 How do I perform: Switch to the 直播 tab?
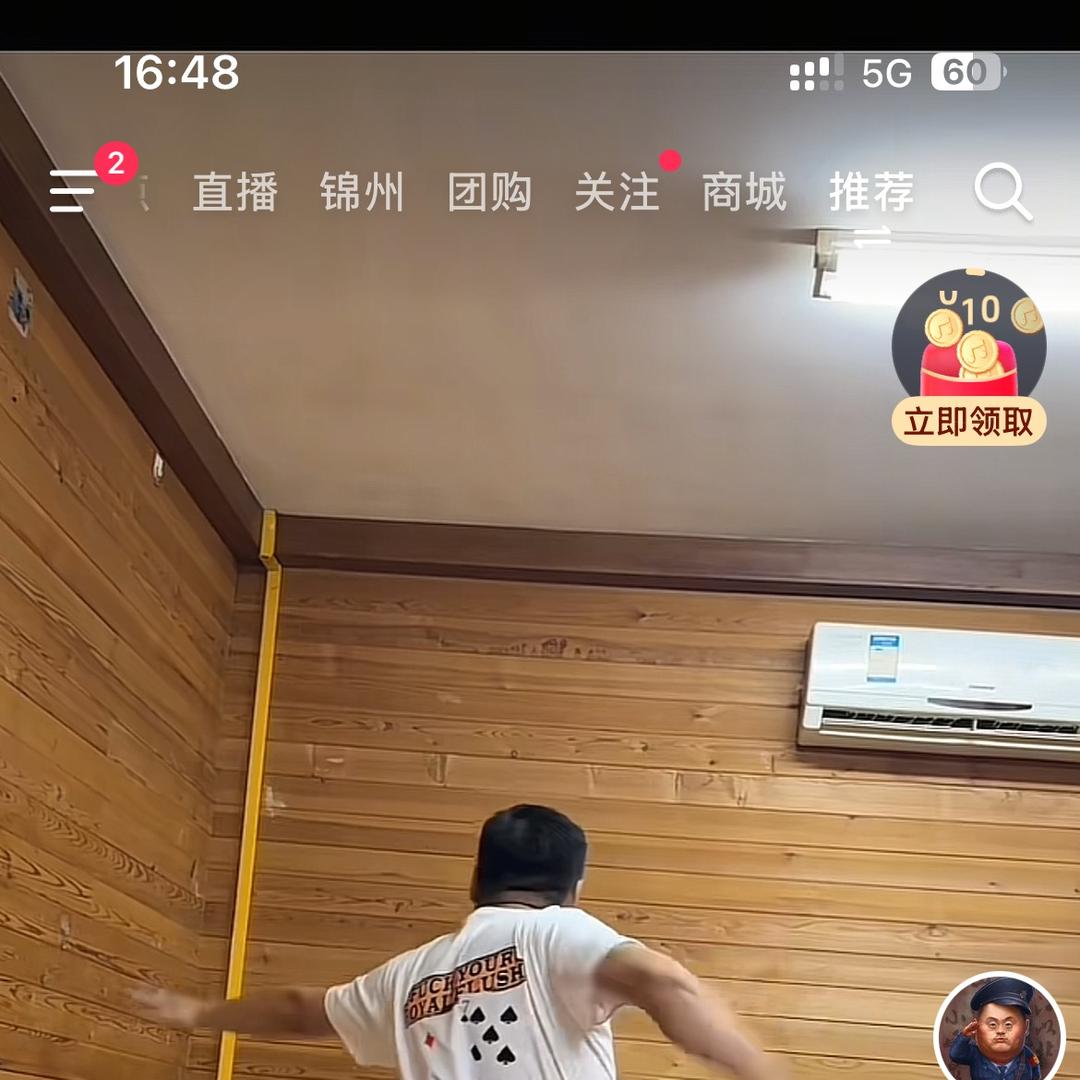point(234,192)
